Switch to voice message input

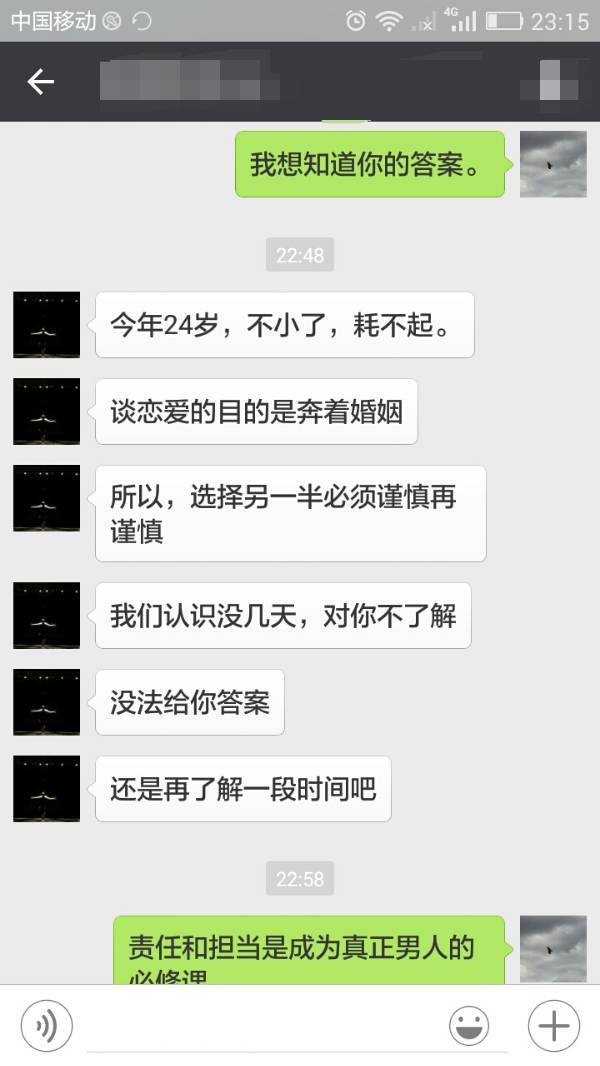(47, 1026)
